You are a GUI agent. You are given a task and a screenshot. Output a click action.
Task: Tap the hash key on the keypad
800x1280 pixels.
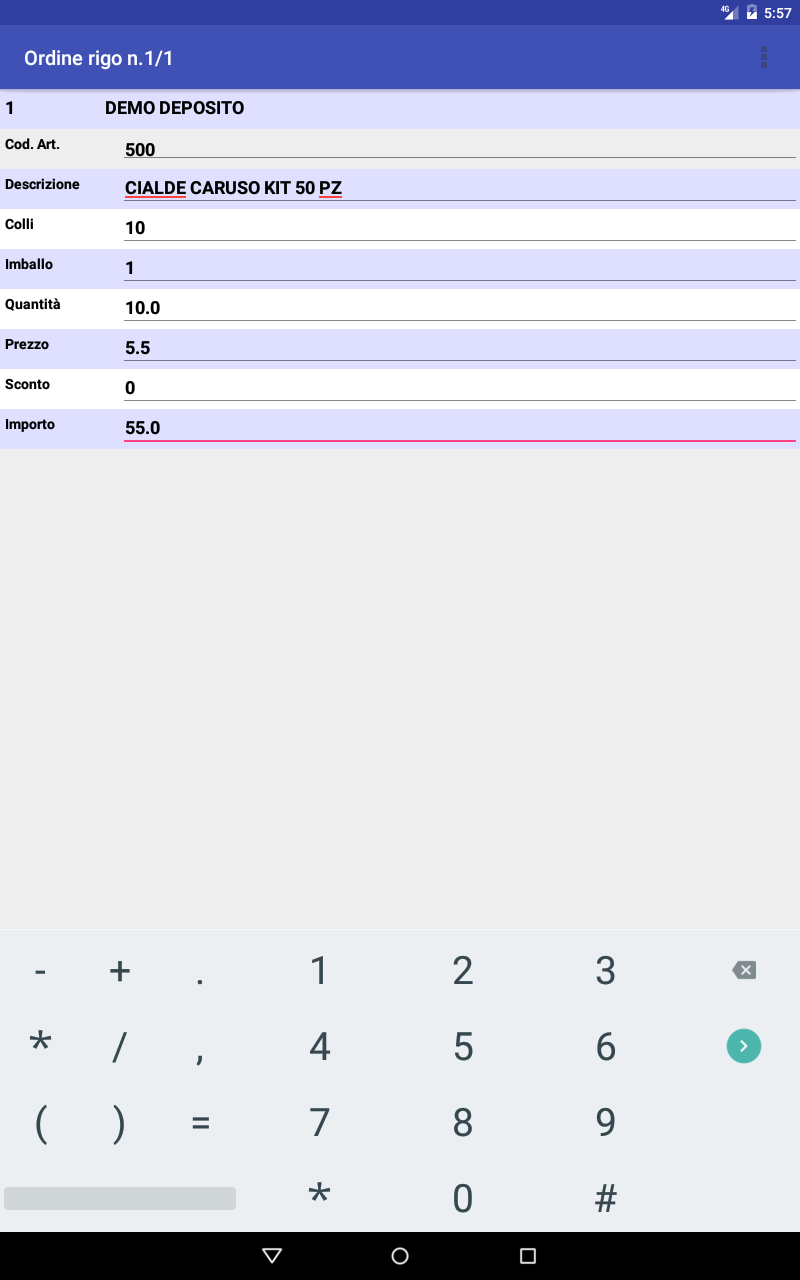tap(604, 1197)
